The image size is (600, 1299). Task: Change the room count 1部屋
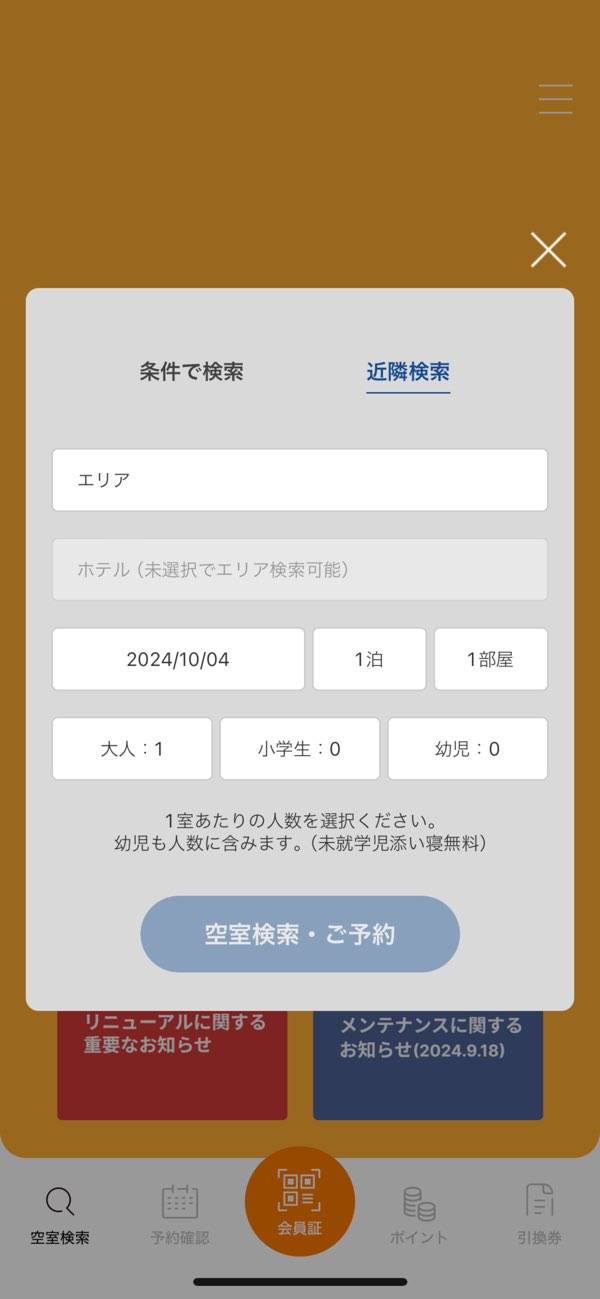pos(490,660)
